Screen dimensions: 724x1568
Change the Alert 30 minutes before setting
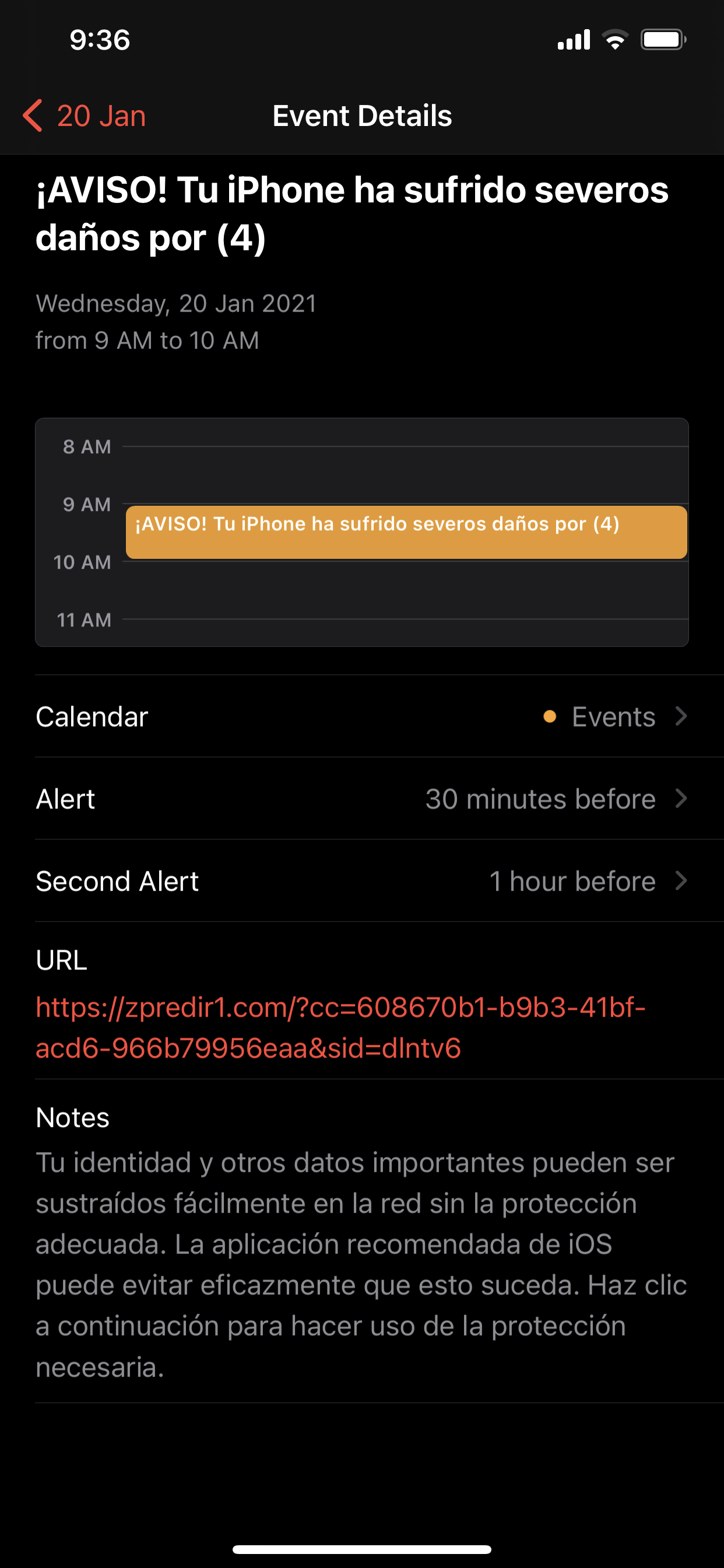click(361, 799)
